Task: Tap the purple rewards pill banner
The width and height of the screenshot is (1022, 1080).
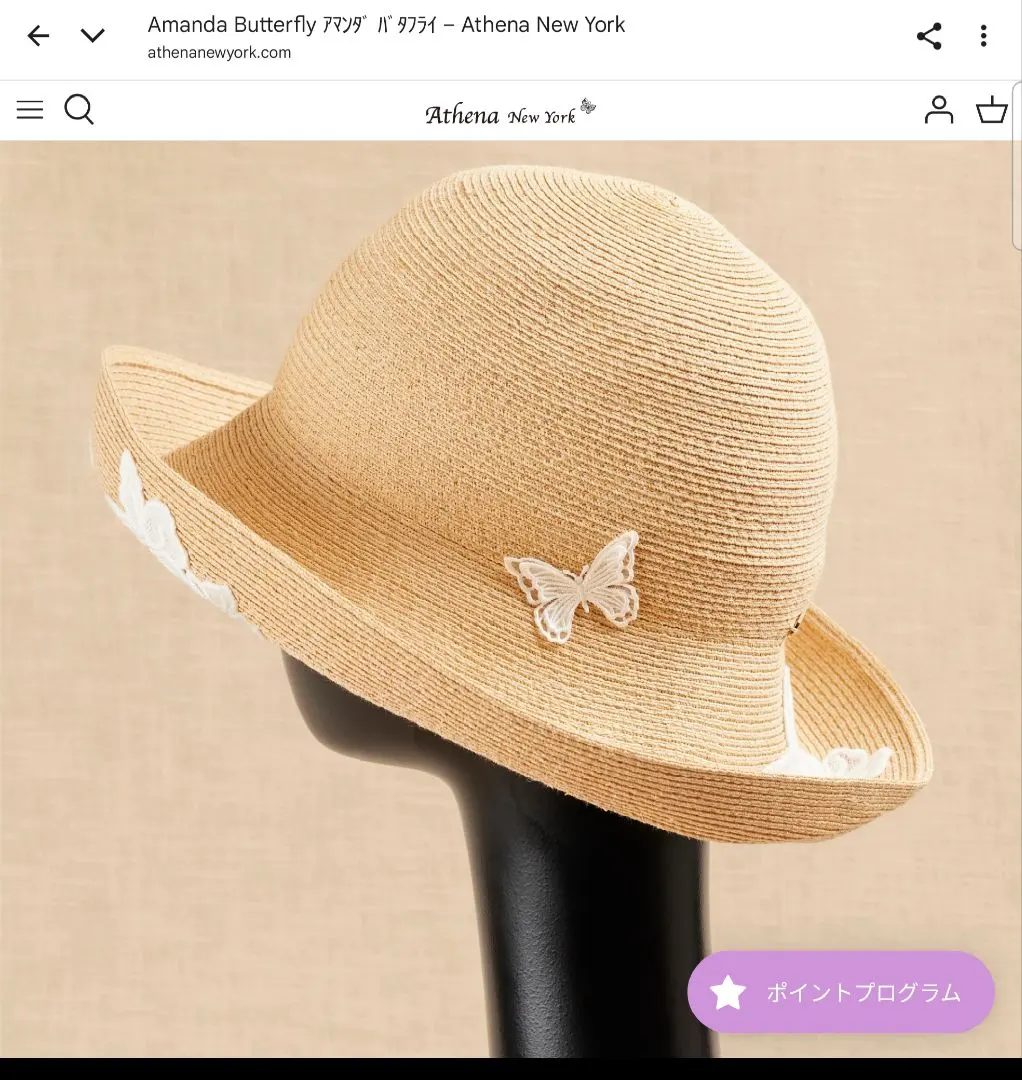Action: (840, 992)
